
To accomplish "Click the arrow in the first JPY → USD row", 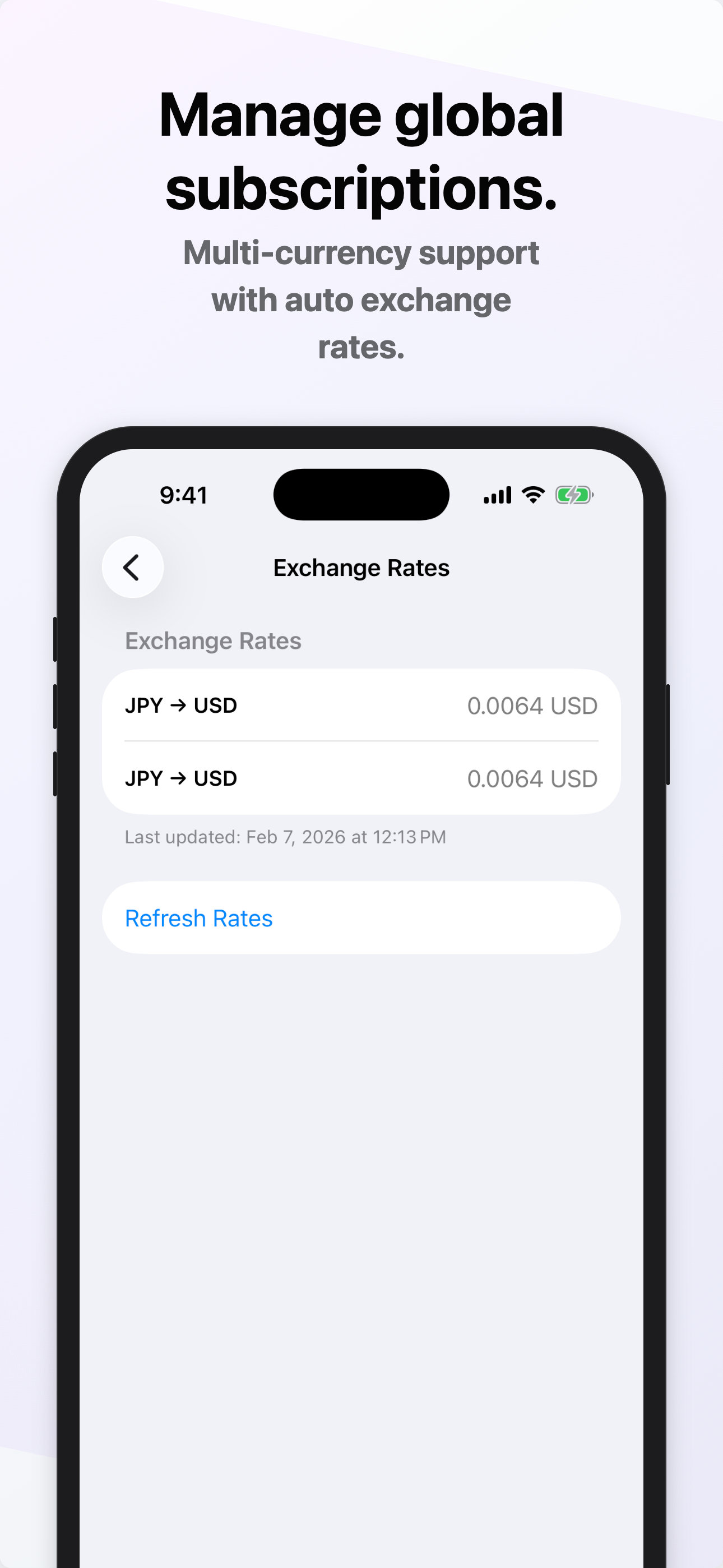I will click(180, 705).
